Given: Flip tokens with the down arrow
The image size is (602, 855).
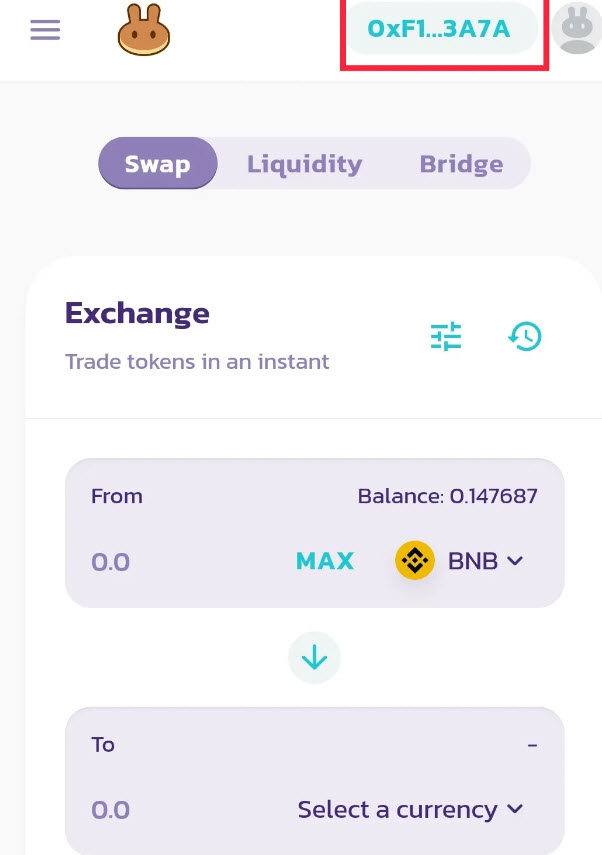Looking at the screenshot, I should click(314, 657).
